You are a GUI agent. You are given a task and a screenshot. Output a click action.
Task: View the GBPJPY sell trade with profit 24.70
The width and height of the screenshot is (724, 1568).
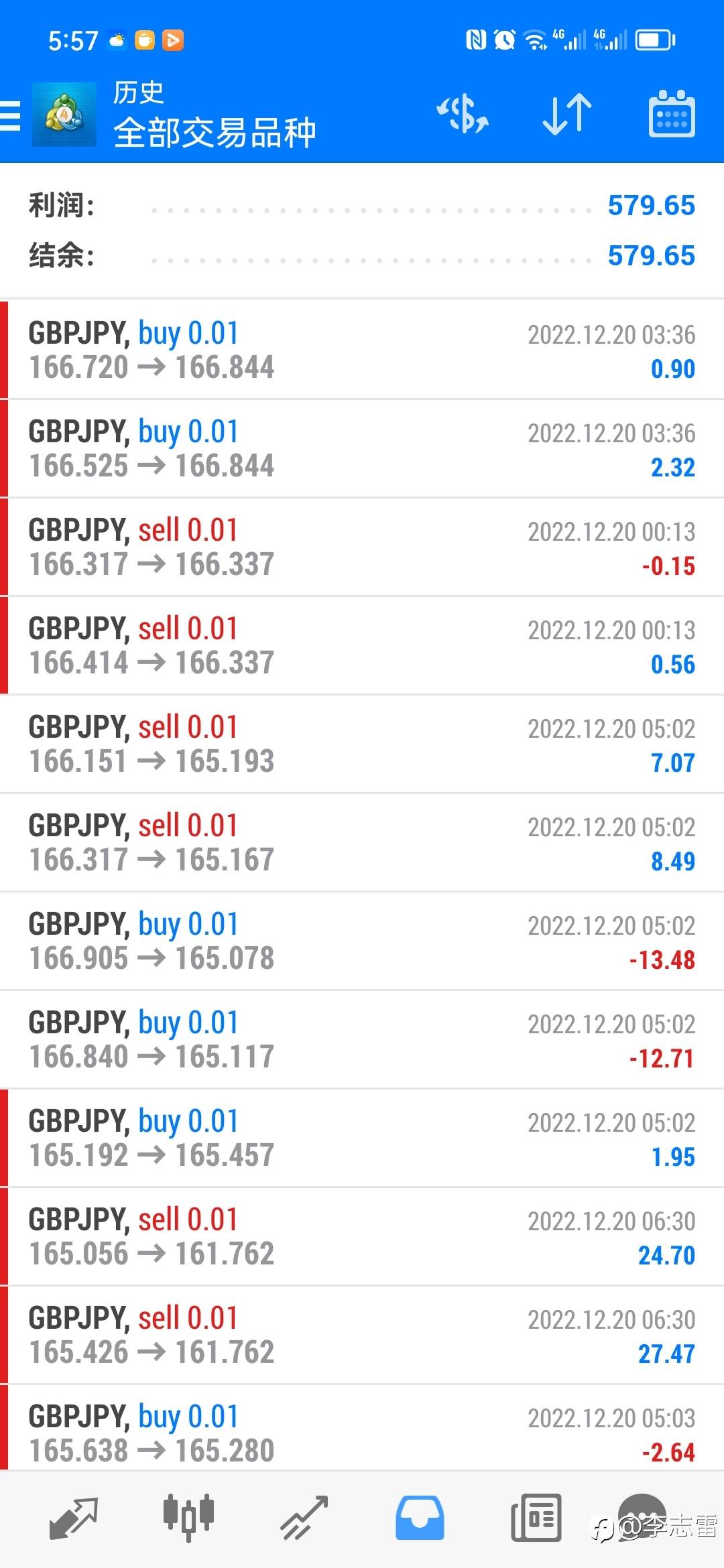point(362,1236)
